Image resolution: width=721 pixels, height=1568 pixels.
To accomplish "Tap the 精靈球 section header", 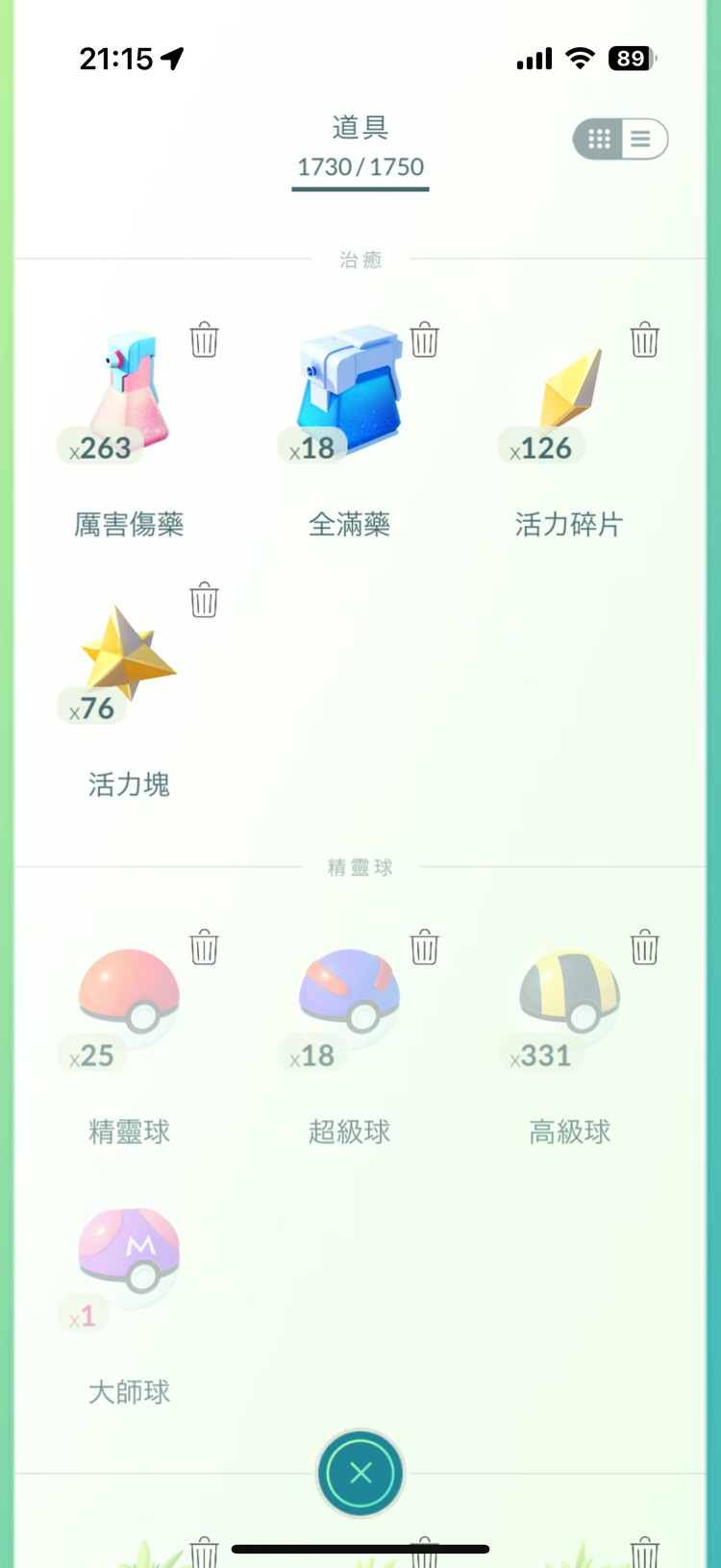I will (360, 866).
